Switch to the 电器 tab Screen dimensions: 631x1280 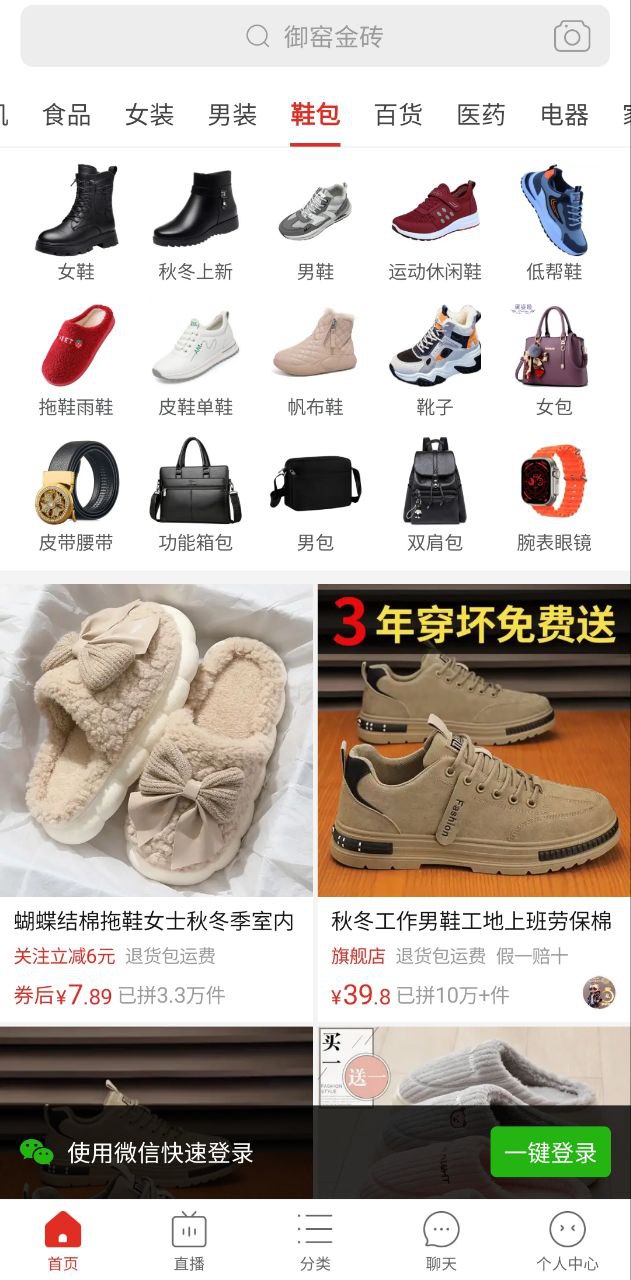click(x=564, y=115)
